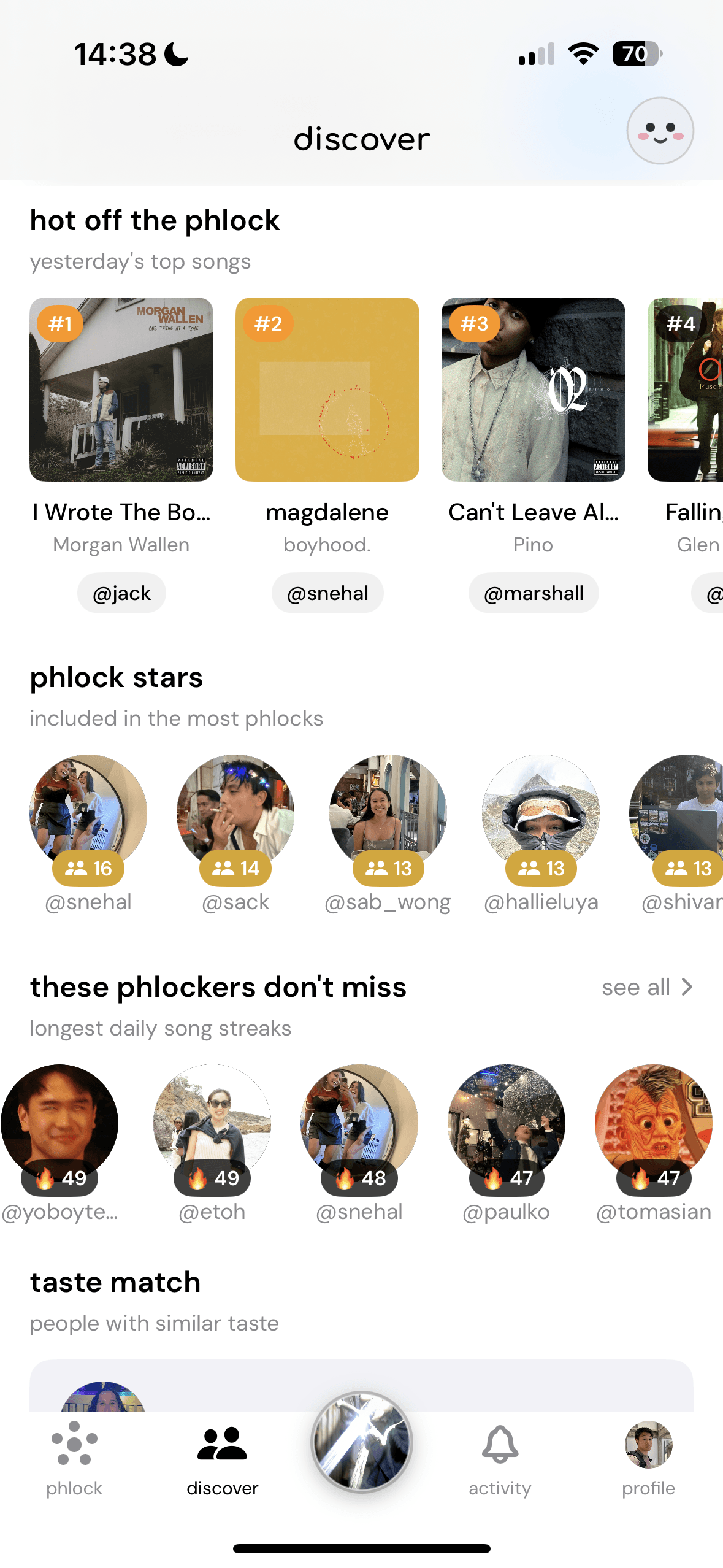Image resolution: width=723 pixels, height=1568 pixels.
Task: Tap the center circular button in nav bar
Action: click(x=362, y=1442)
